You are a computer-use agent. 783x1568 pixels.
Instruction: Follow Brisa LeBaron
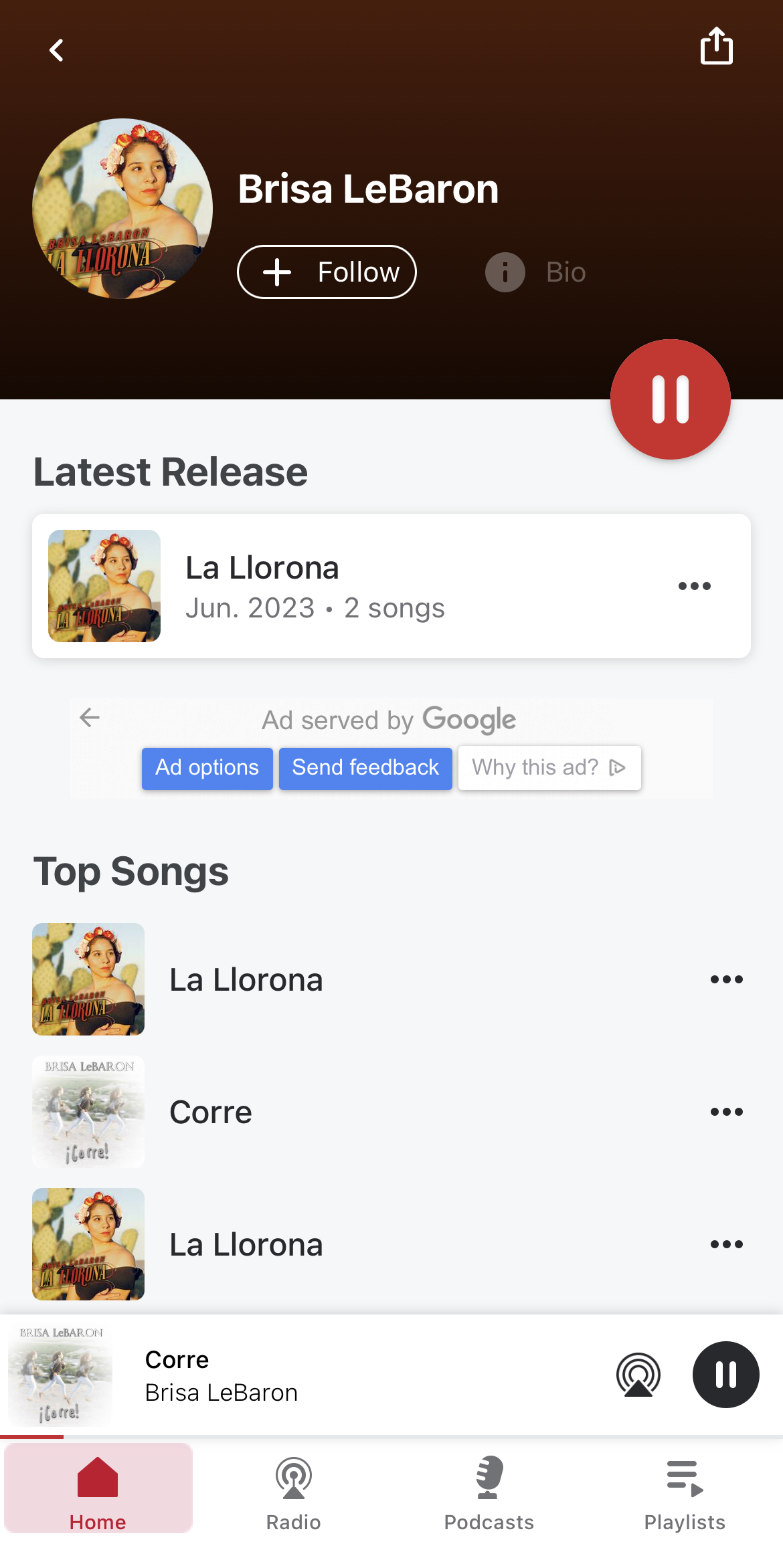click(327, 272)
